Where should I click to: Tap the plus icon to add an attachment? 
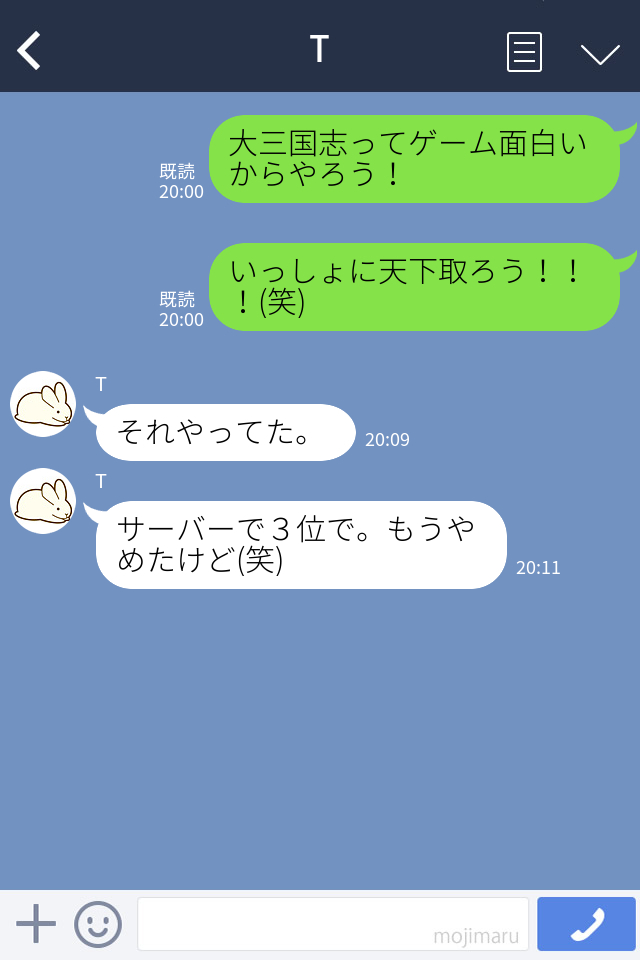pyautogui.click(x=36, y=924)
